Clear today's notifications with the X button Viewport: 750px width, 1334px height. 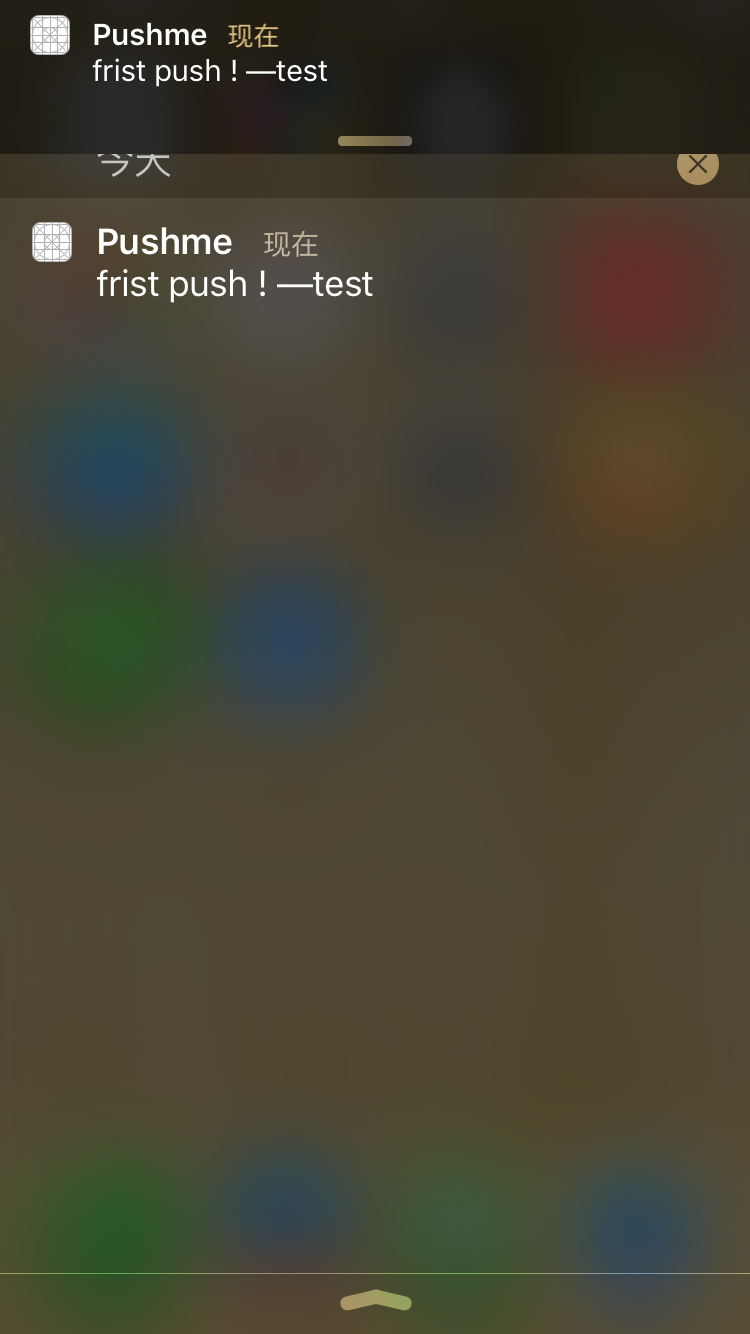pyautogui.click(x=698, y=164)
